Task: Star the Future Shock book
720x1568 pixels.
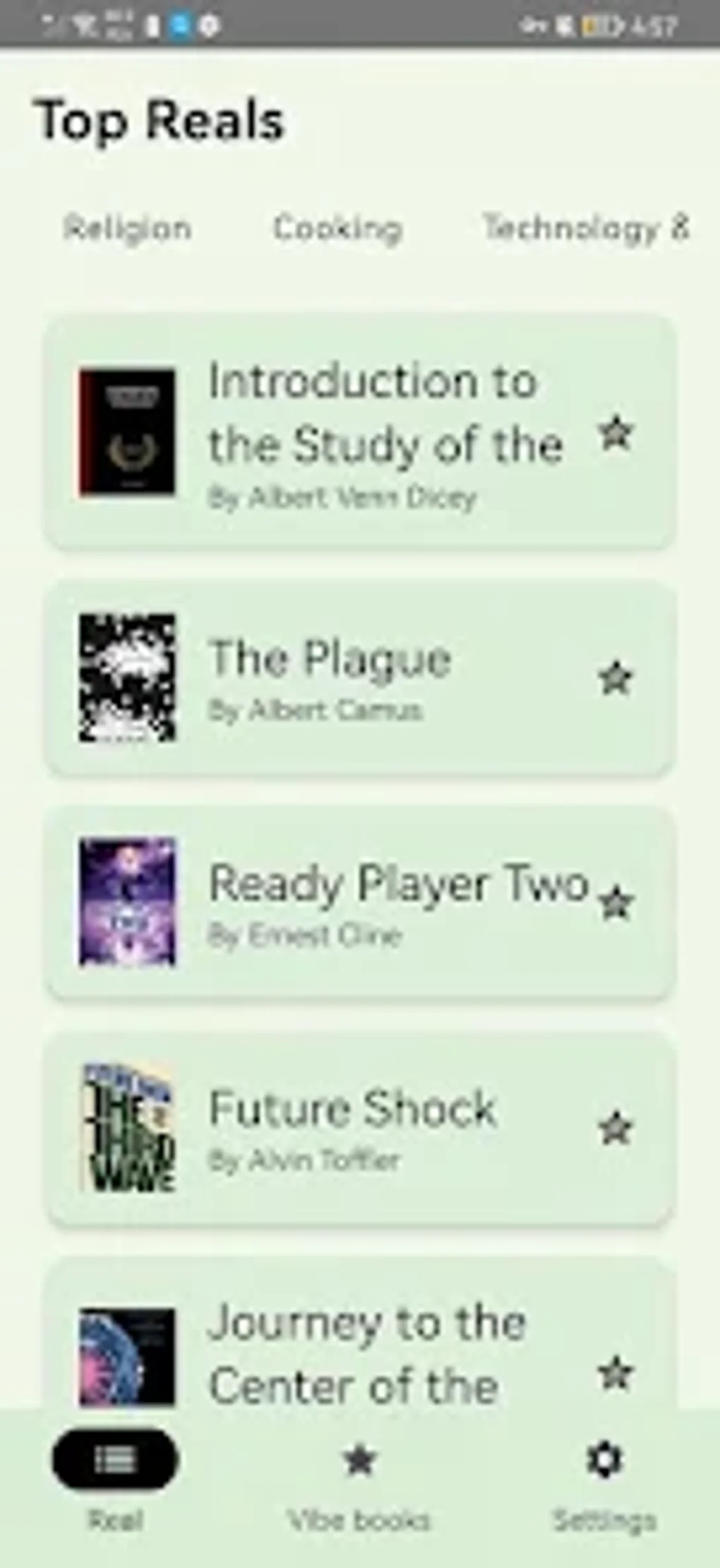Action: (x=616, y=1128)
